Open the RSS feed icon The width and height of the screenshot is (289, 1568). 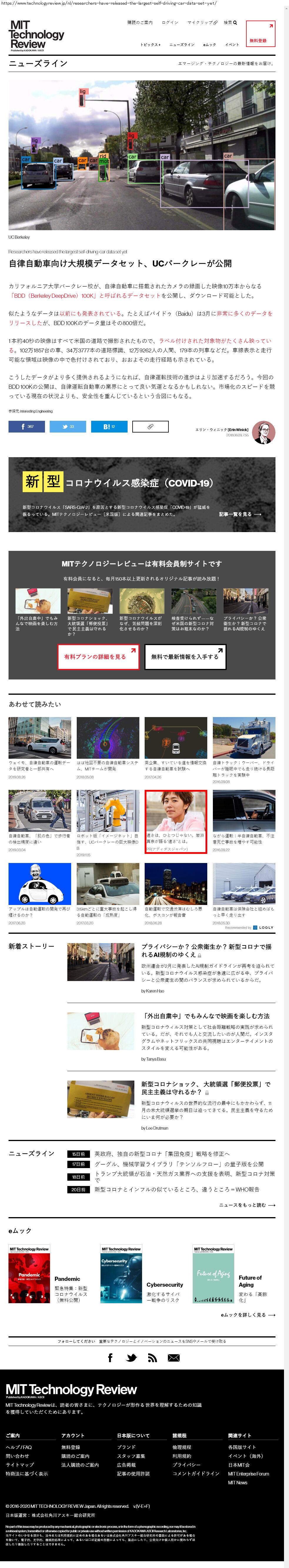[x=152, y=1358]
